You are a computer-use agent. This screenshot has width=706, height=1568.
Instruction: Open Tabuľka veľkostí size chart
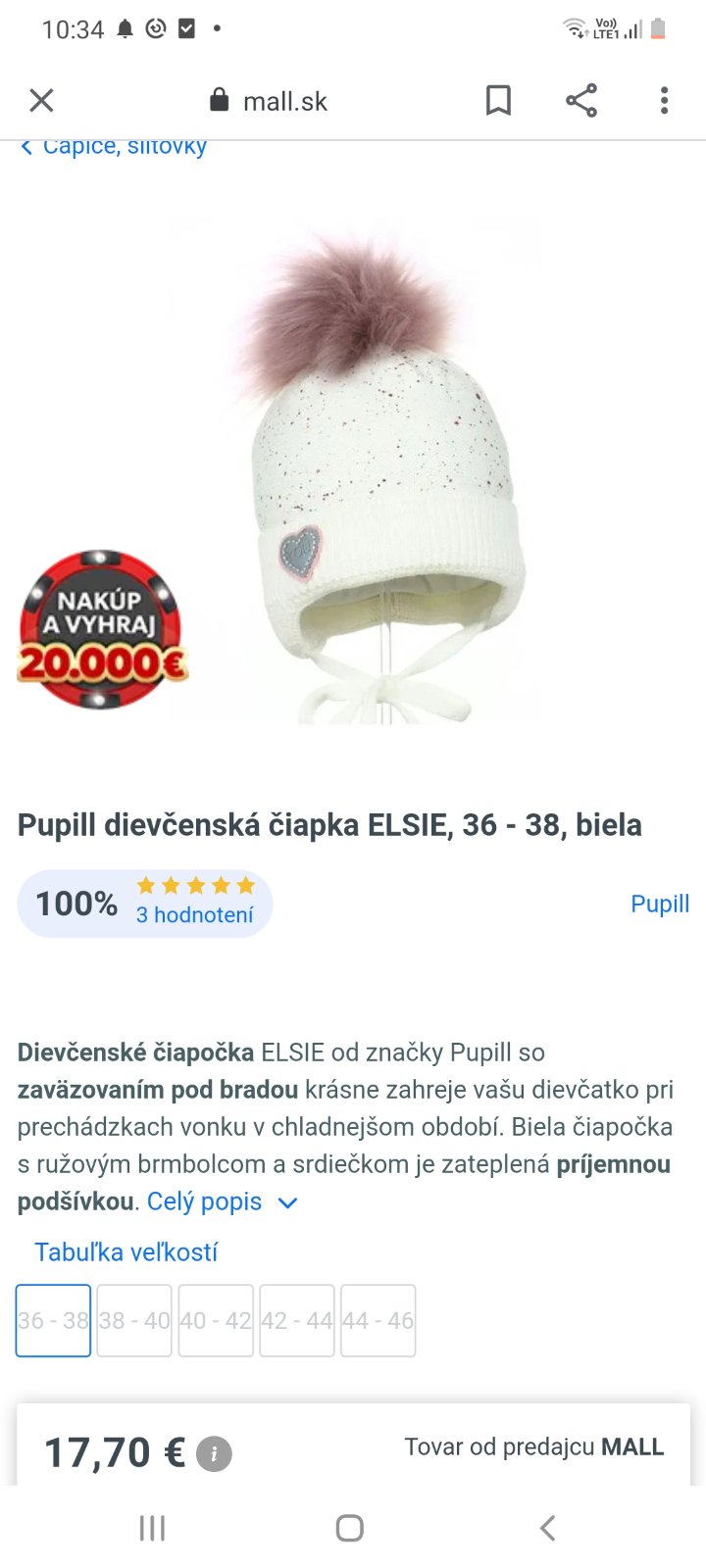(x=126, y=1251)
